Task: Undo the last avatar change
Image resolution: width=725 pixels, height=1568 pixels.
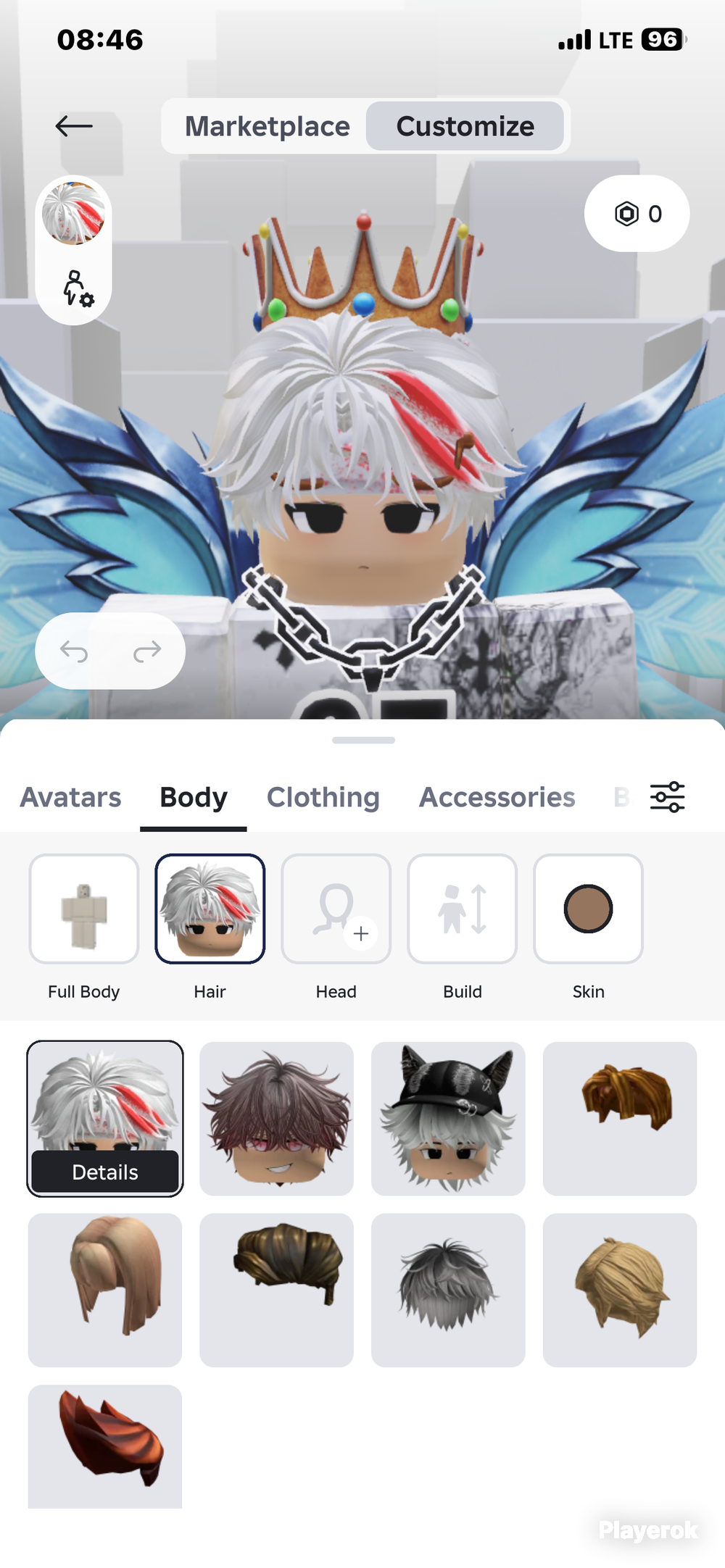Action: (74, 651)
